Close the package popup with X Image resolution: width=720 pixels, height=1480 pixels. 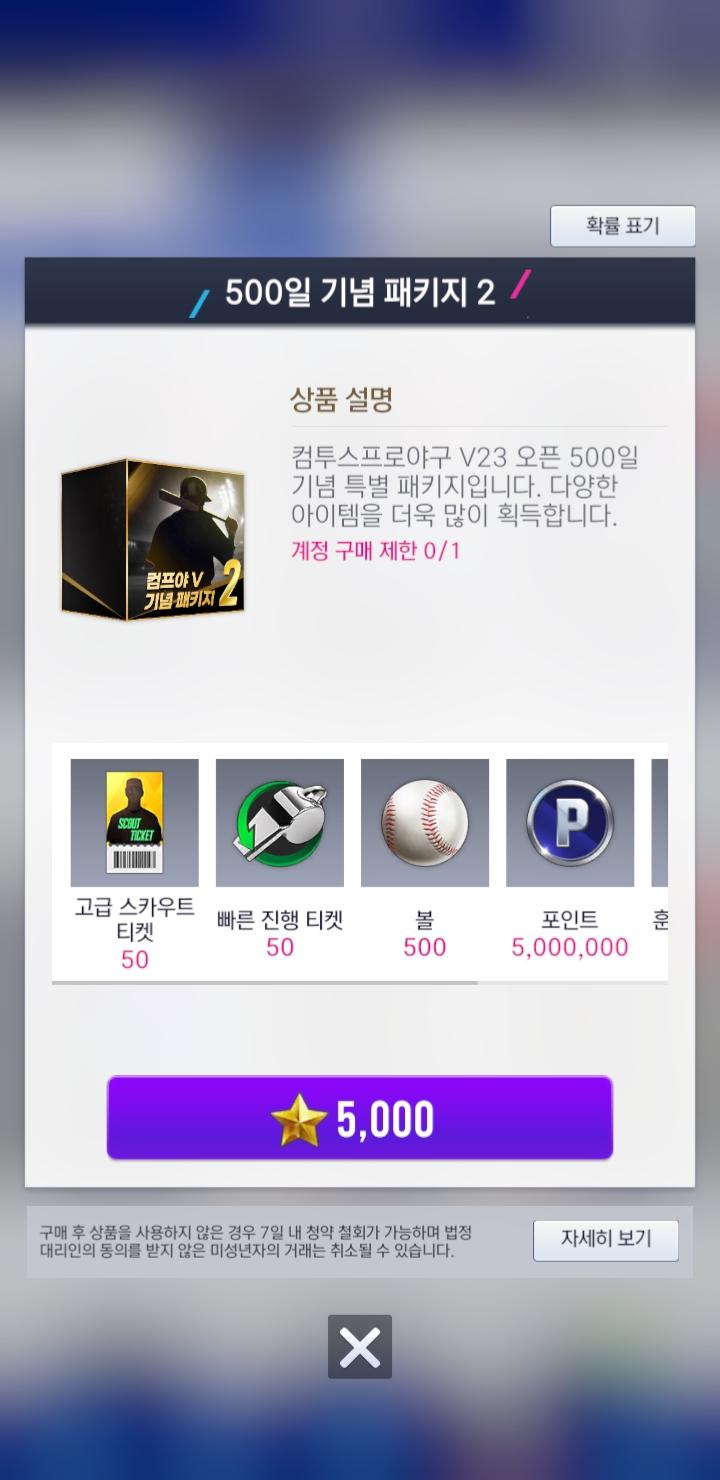(360, 1347)
